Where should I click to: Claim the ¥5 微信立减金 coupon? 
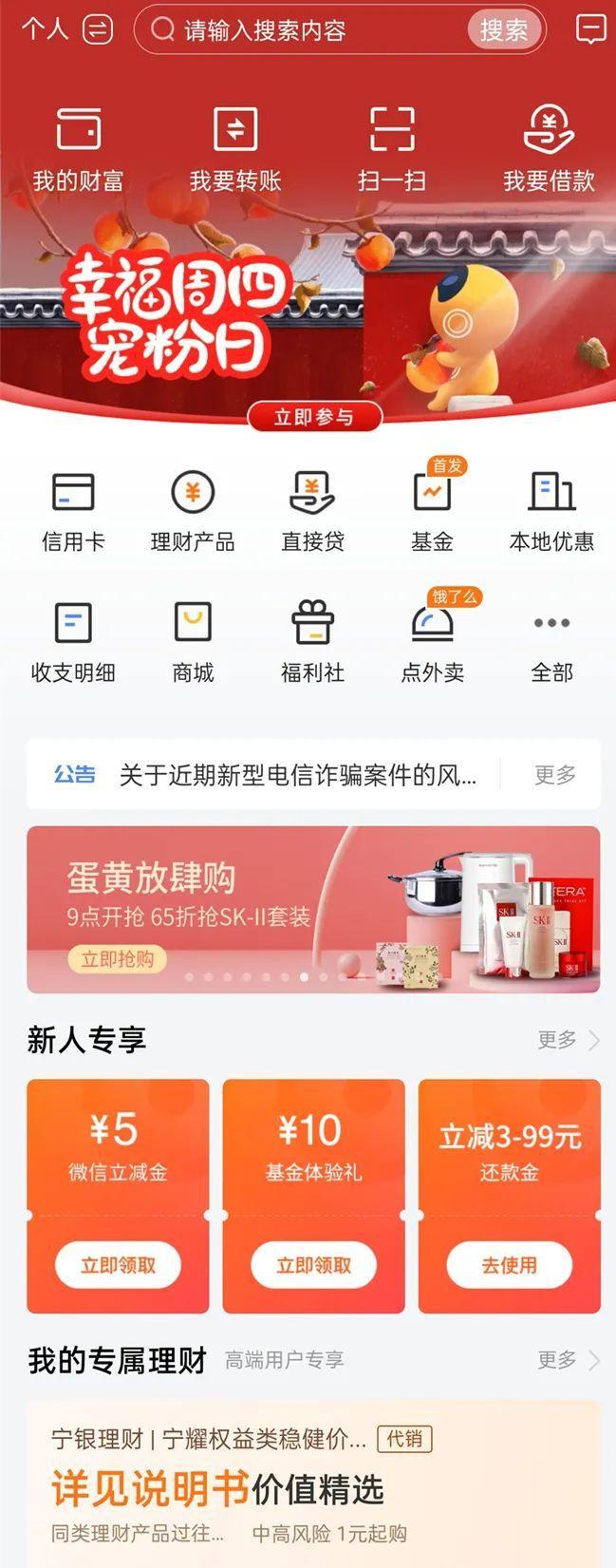(x=118, y=1265)
